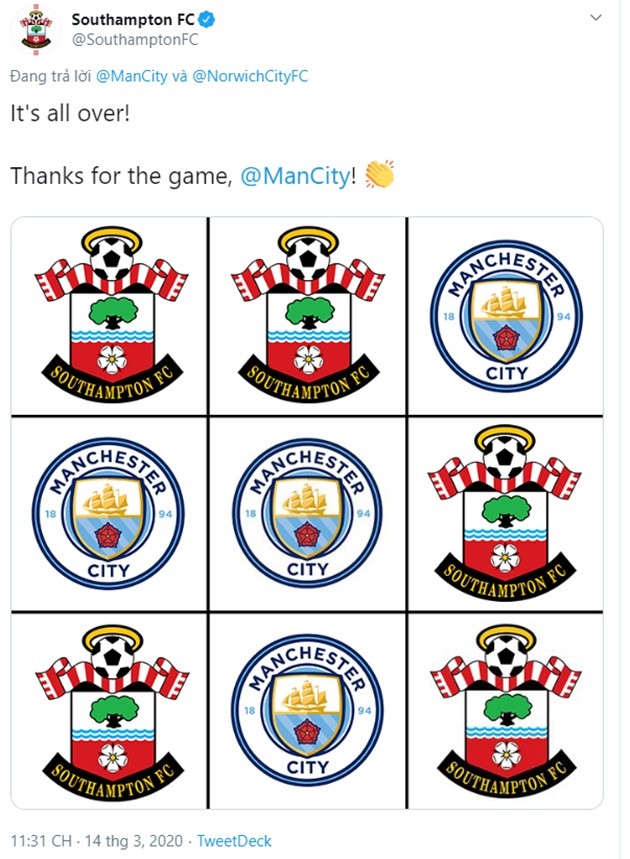This screenshot has width=630, height=859.
Task: Open Southampton FC profile avatar
Action: [x=35, y=29]
